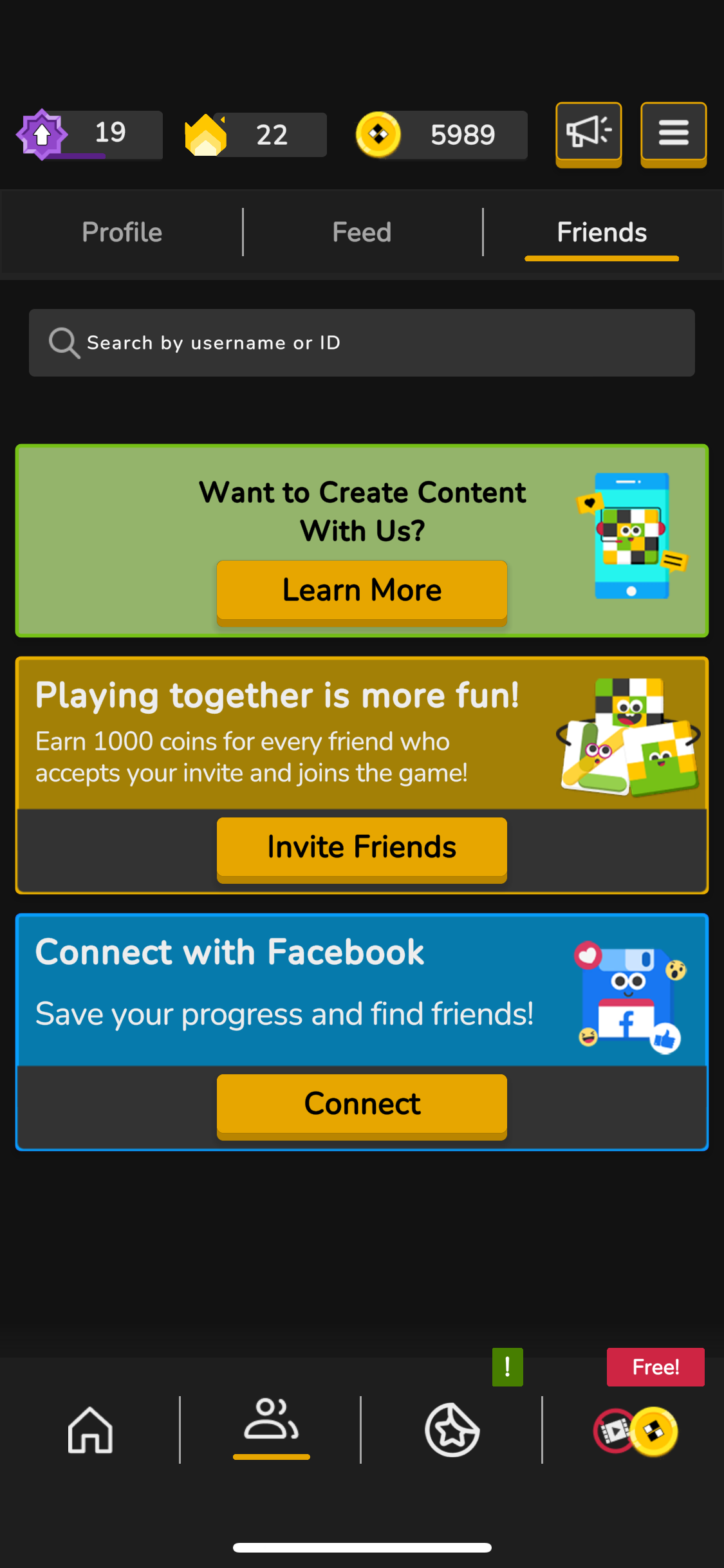
Task: Open the star sticker tab
Action: coord(452,1430)
